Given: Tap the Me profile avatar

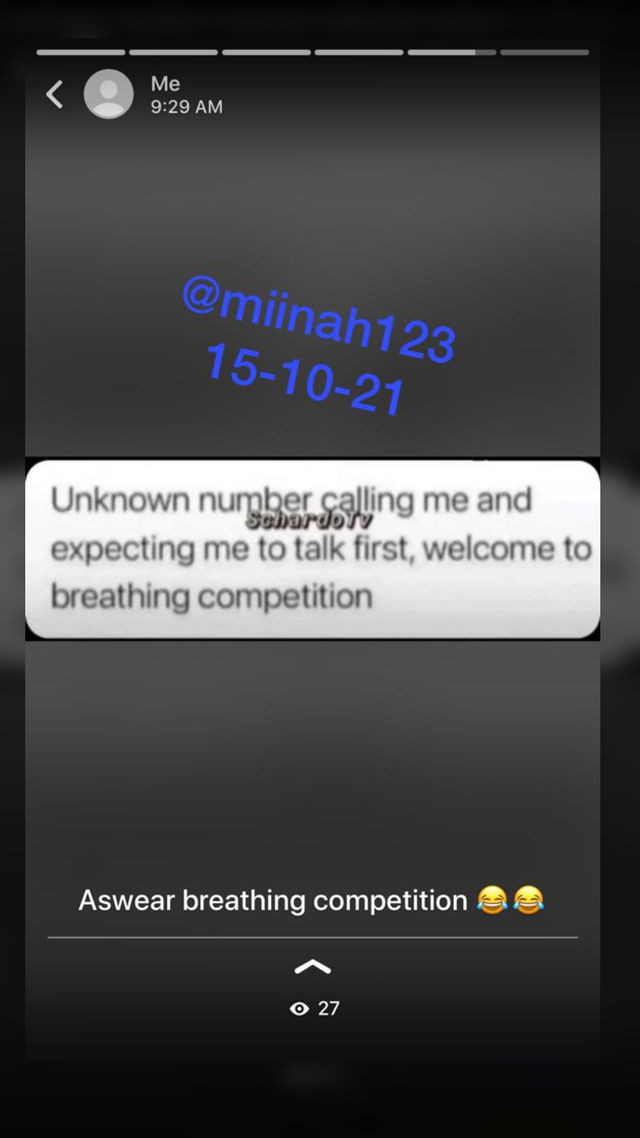Looking at the screenshot, I should (109, 94).
